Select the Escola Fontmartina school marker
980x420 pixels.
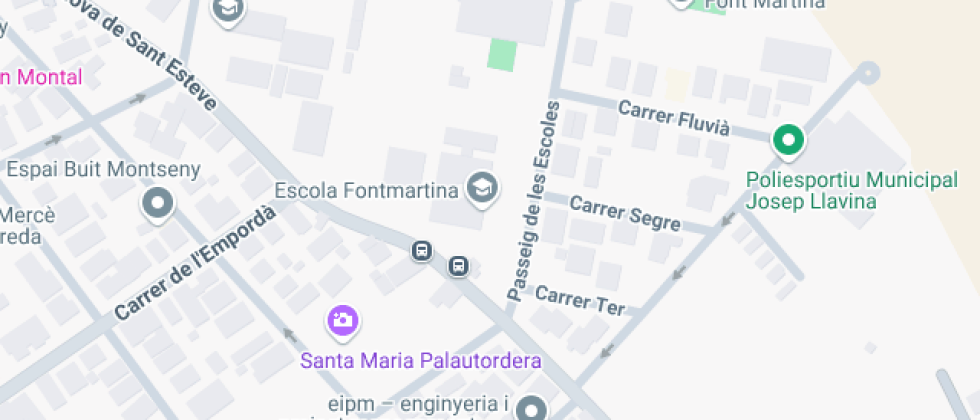pos(483,187)
